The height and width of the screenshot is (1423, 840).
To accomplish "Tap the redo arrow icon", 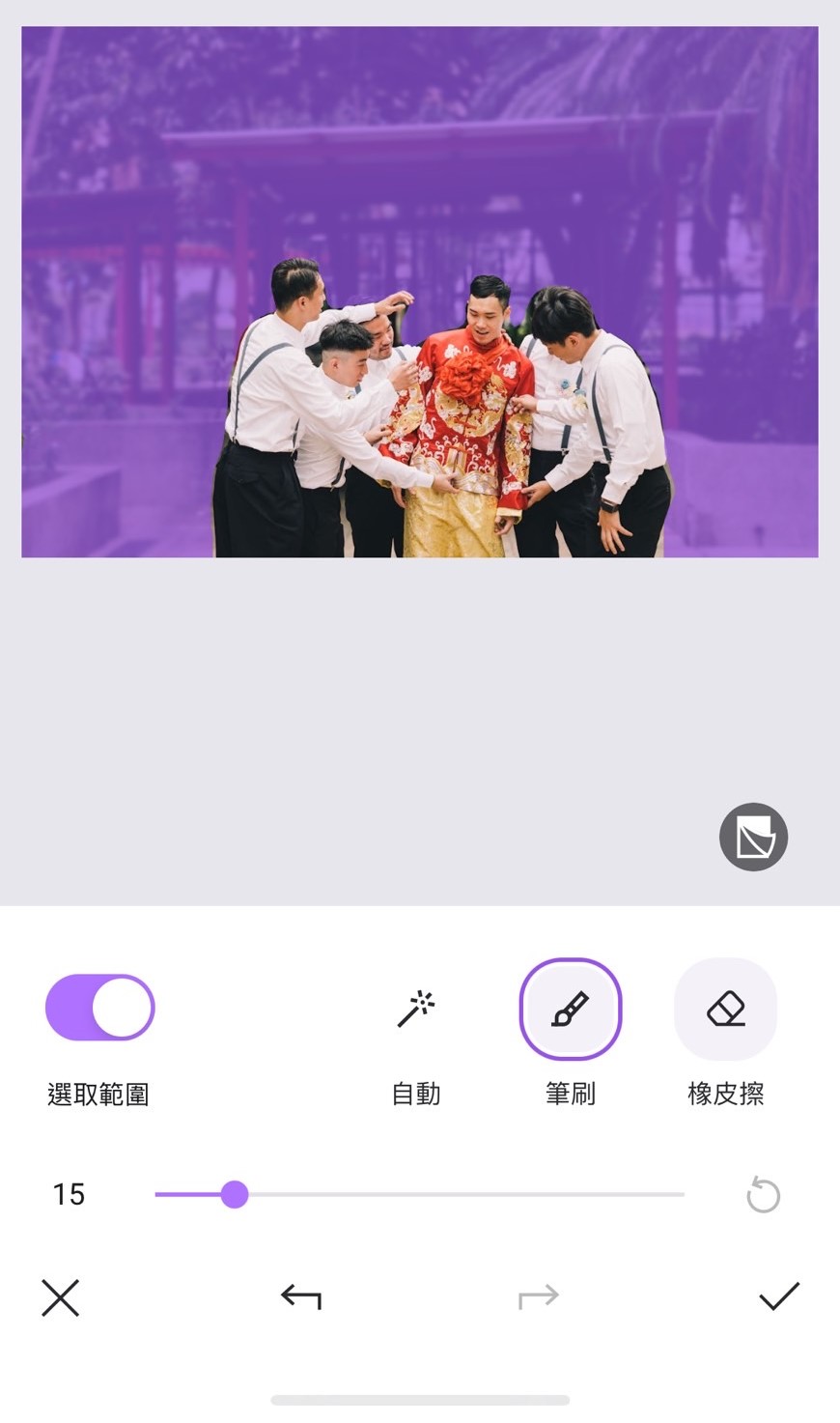I will tap(539, 1297).
